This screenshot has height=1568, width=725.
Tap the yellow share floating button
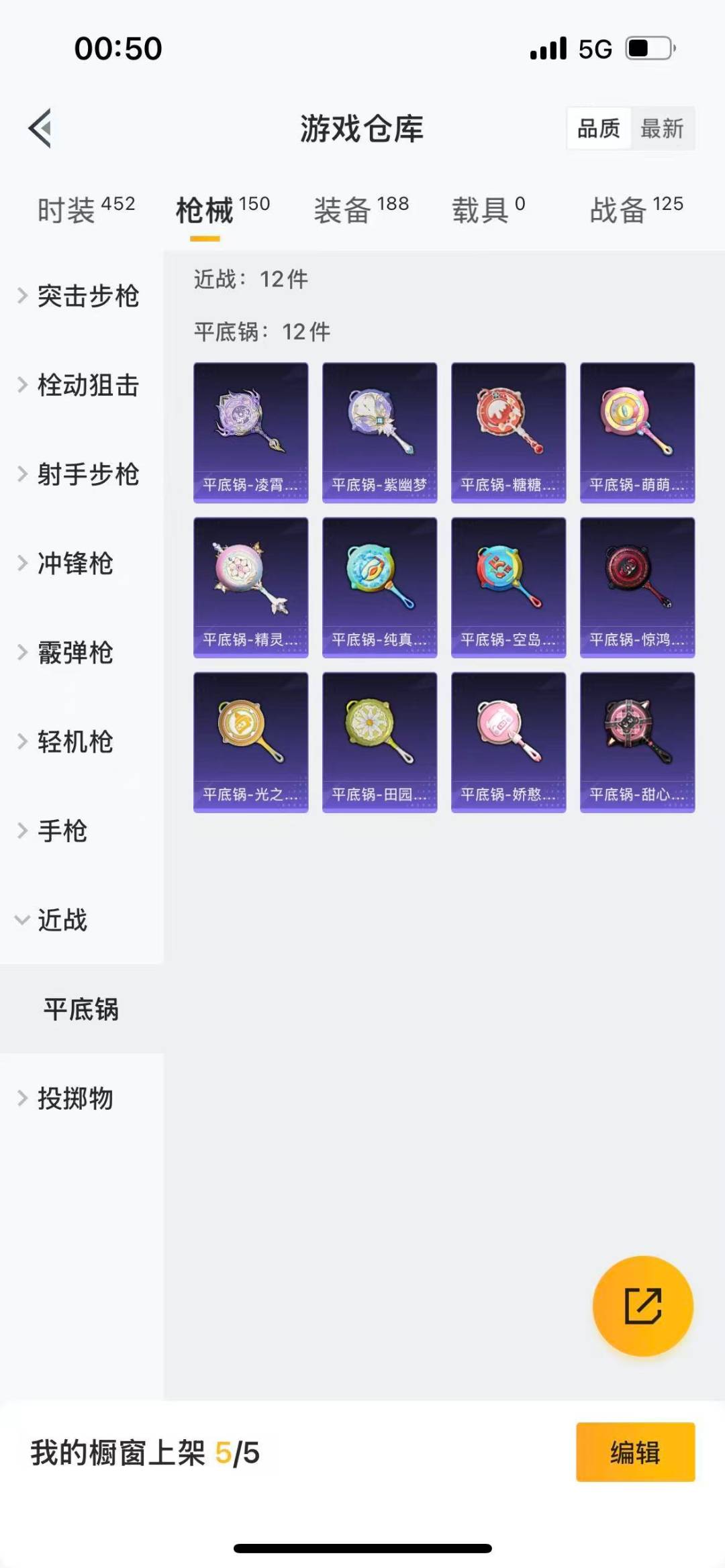[642, 1306]
